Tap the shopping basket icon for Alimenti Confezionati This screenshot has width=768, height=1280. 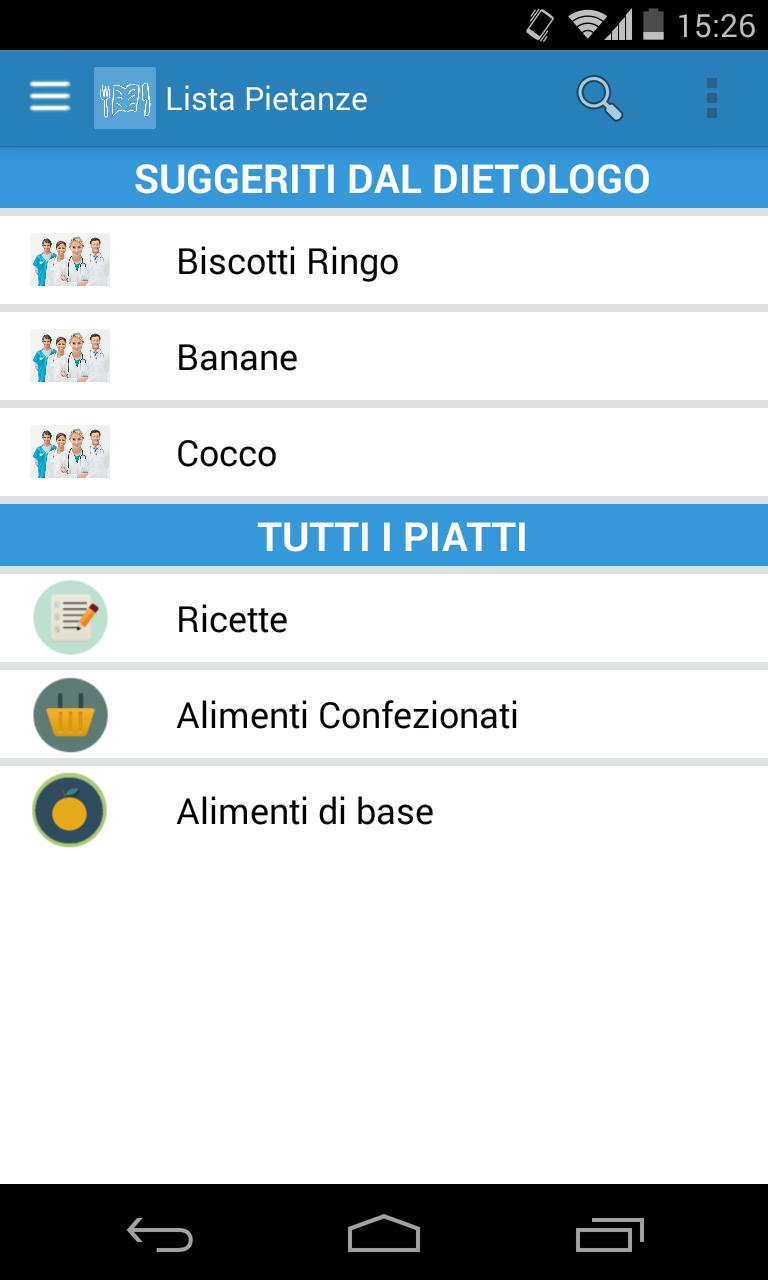69,714
